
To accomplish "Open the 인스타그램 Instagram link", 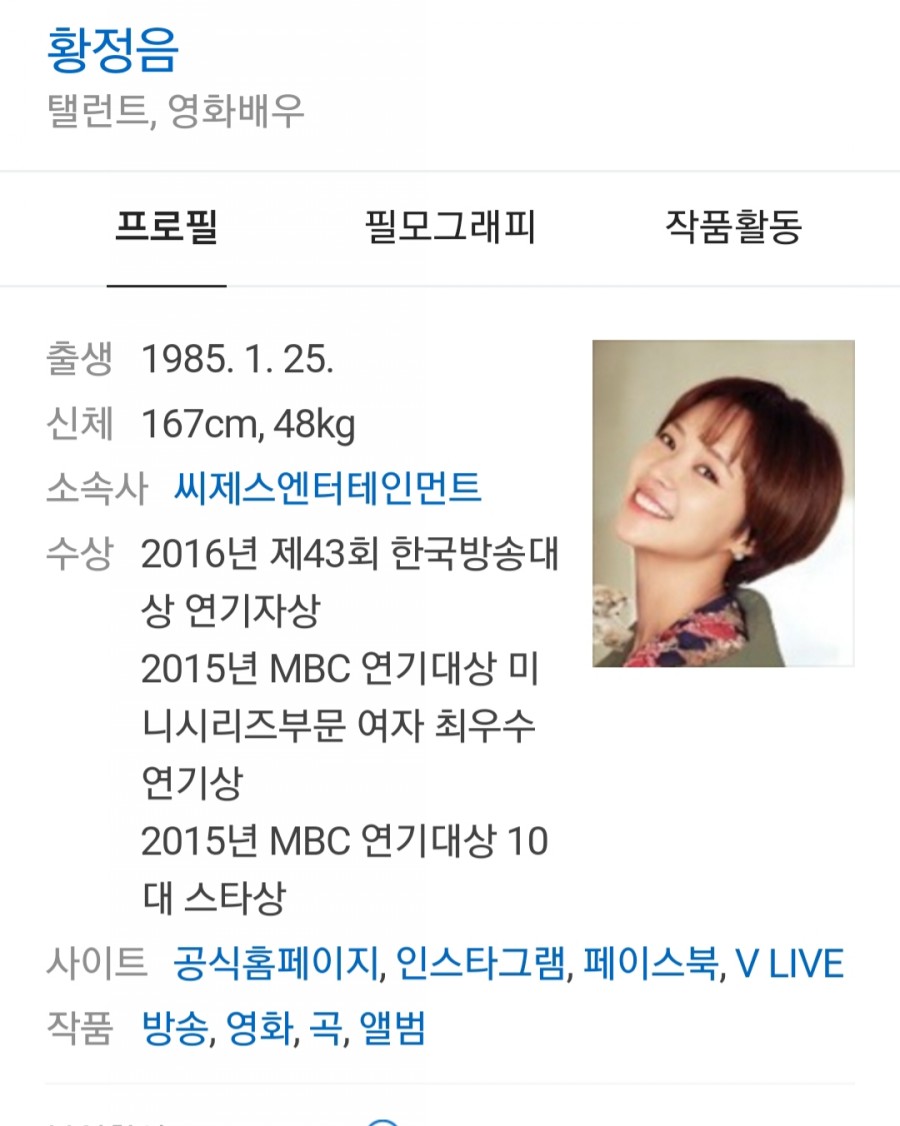I will click(477, 963).
